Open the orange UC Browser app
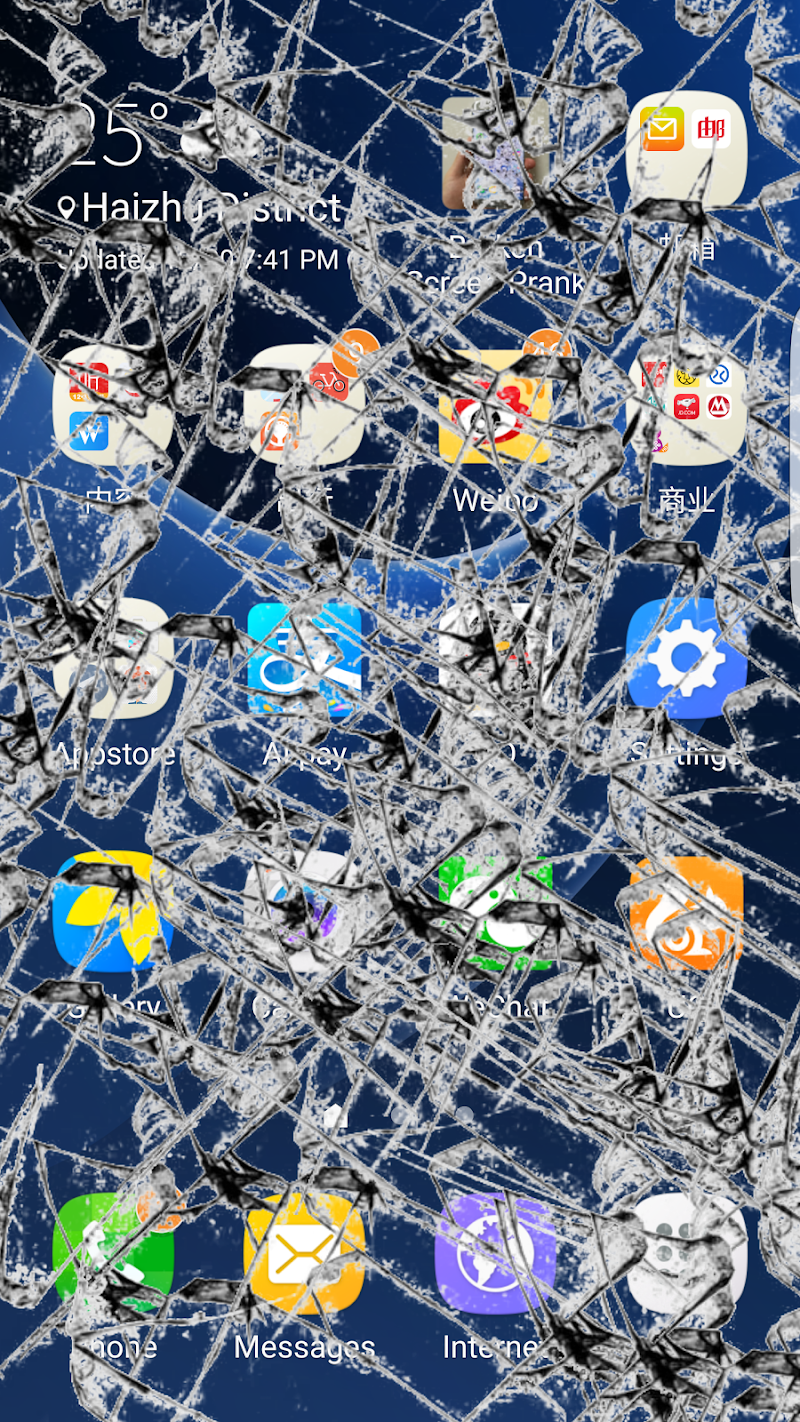800x1422 pixels. pos(687,912)
